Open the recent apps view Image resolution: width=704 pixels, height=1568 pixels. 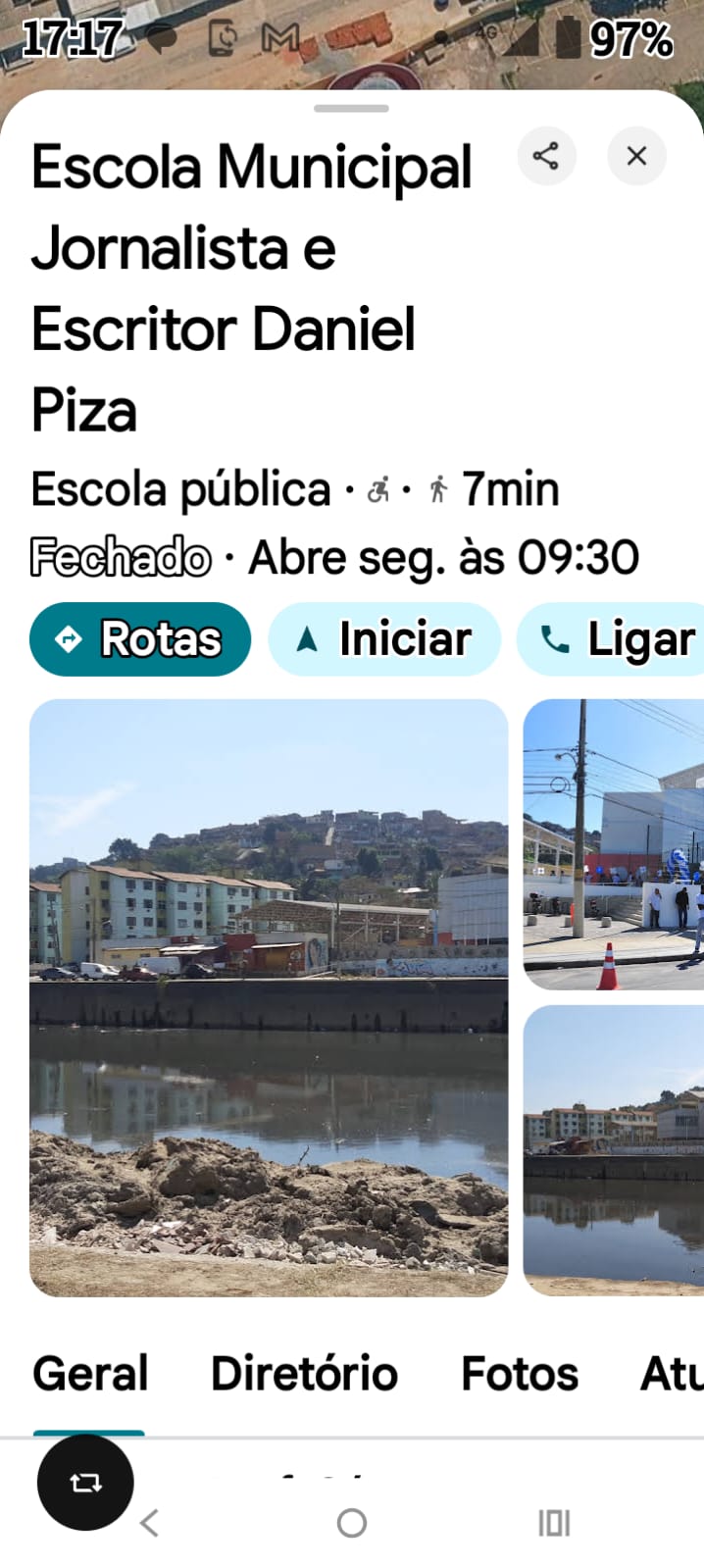(554, 1523)
